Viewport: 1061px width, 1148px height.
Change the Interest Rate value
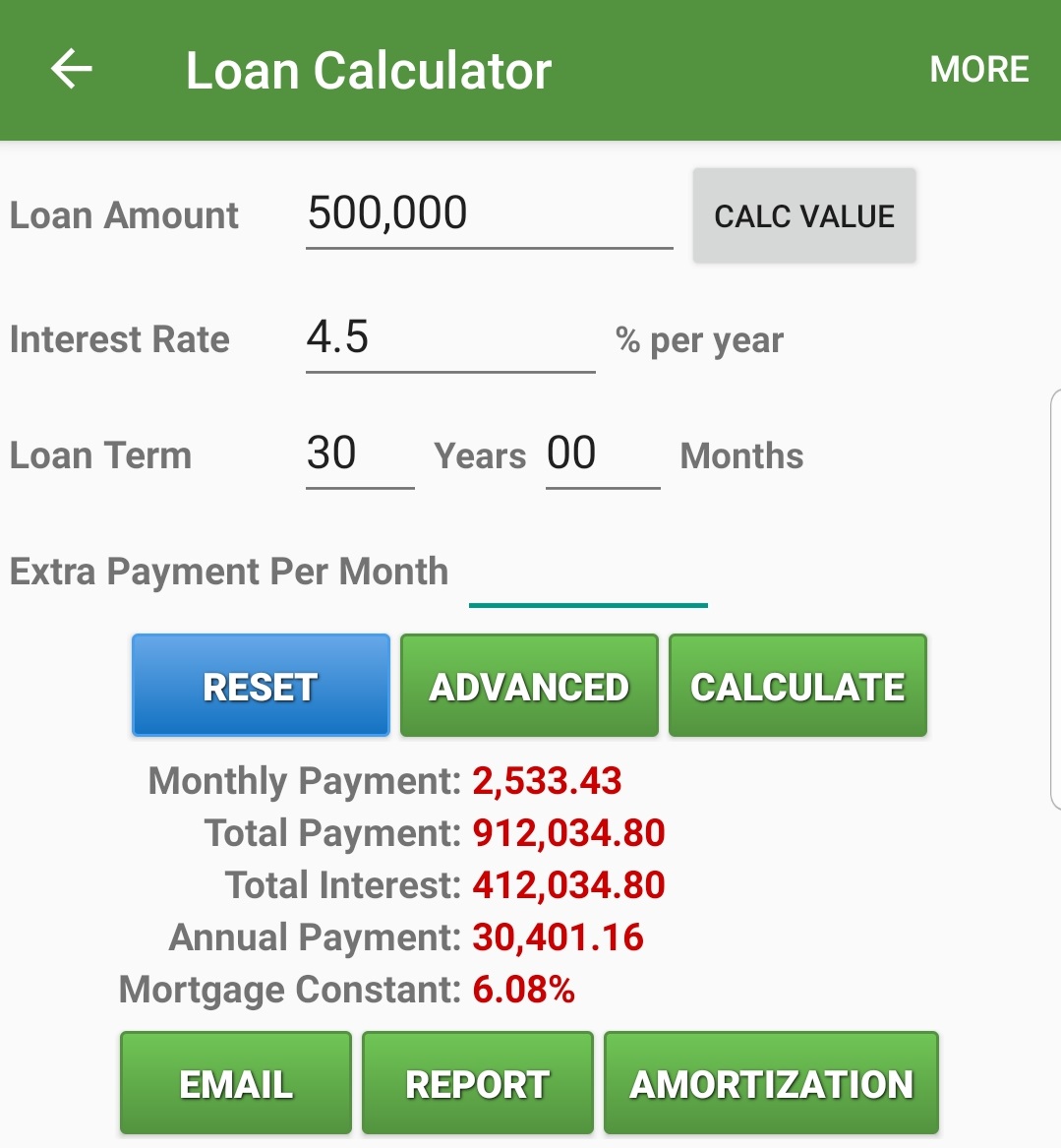(x=449, y=338)
